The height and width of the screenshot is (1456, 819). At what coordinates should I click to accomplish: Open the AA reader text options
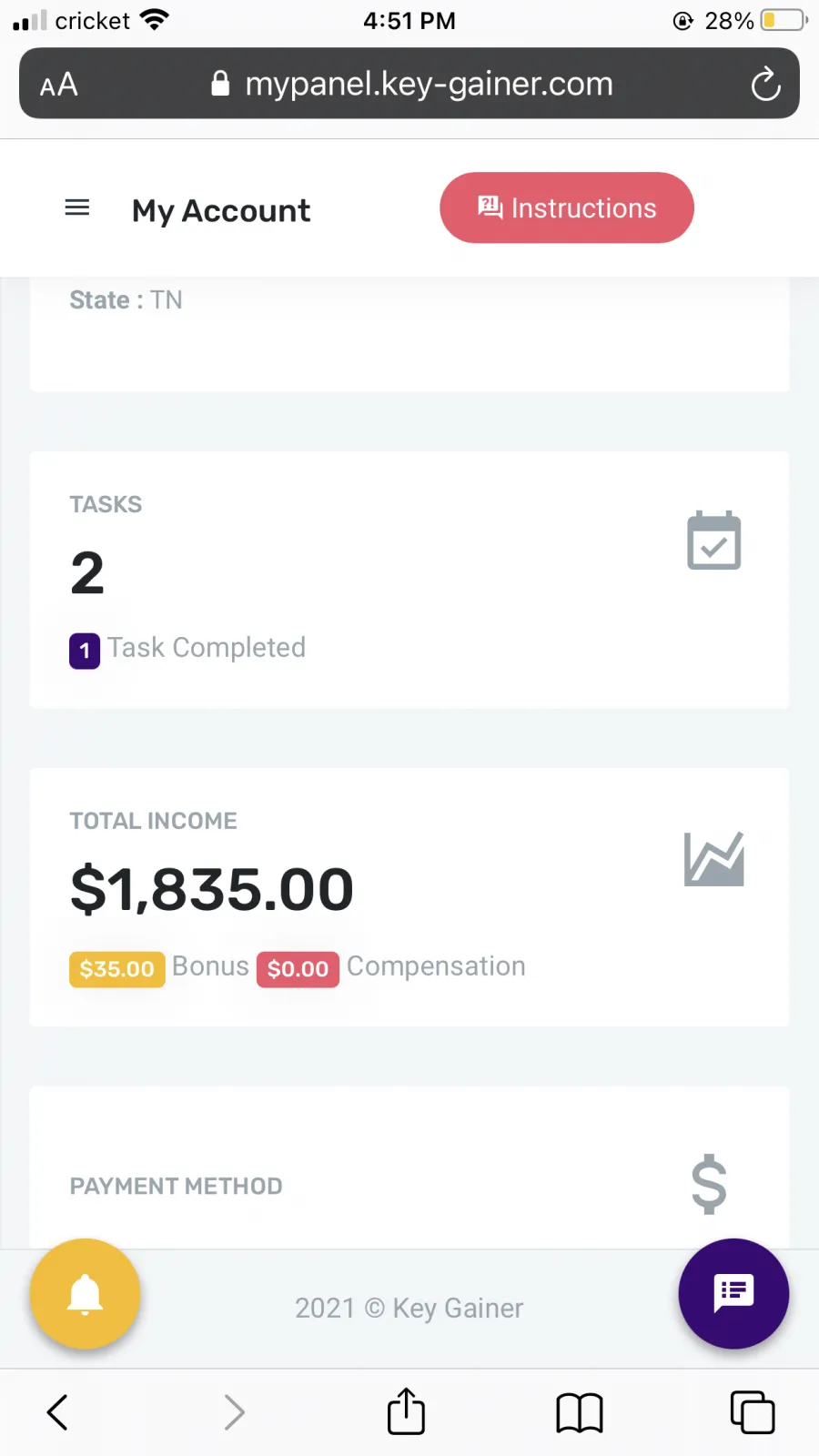tap(59, 85)
